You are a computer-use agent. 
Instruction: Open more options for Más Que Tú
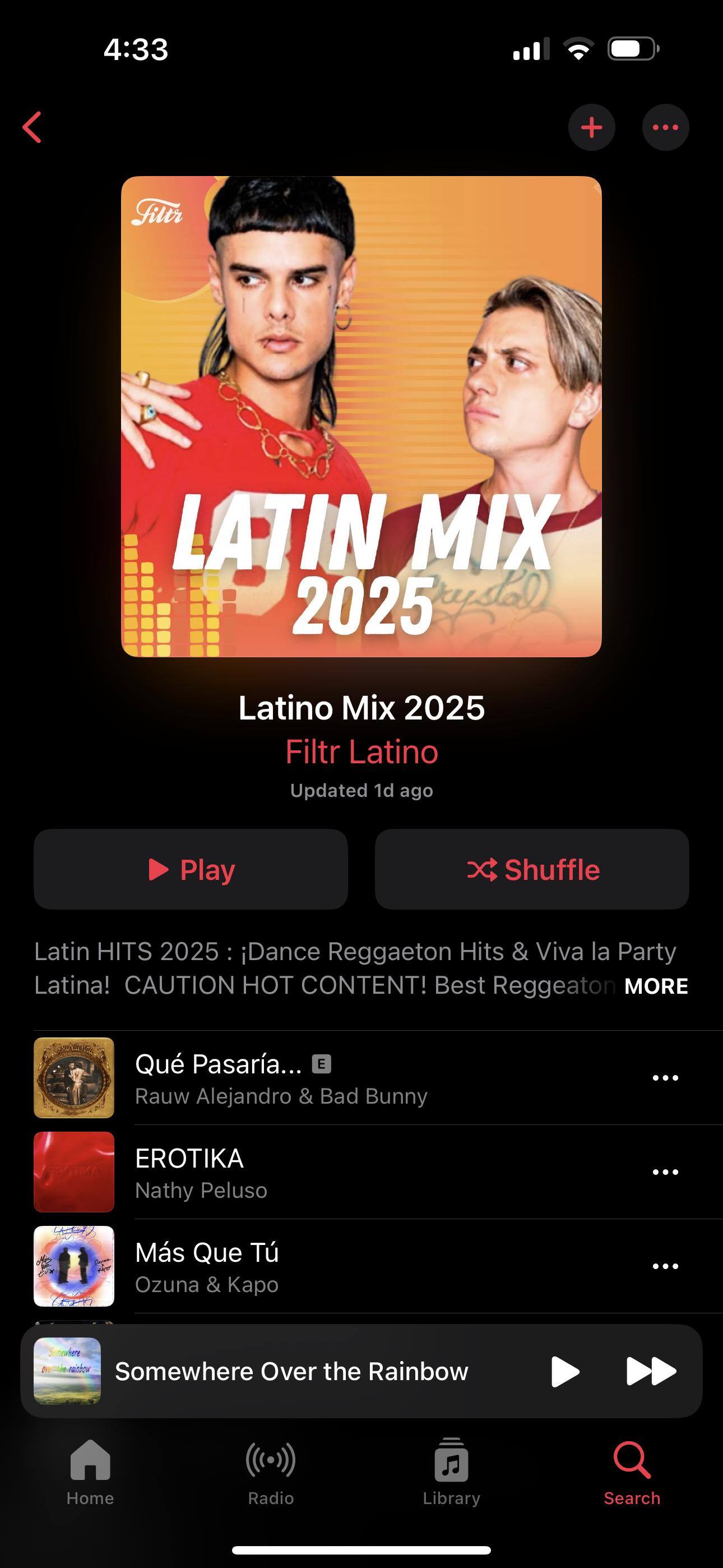665,1267
